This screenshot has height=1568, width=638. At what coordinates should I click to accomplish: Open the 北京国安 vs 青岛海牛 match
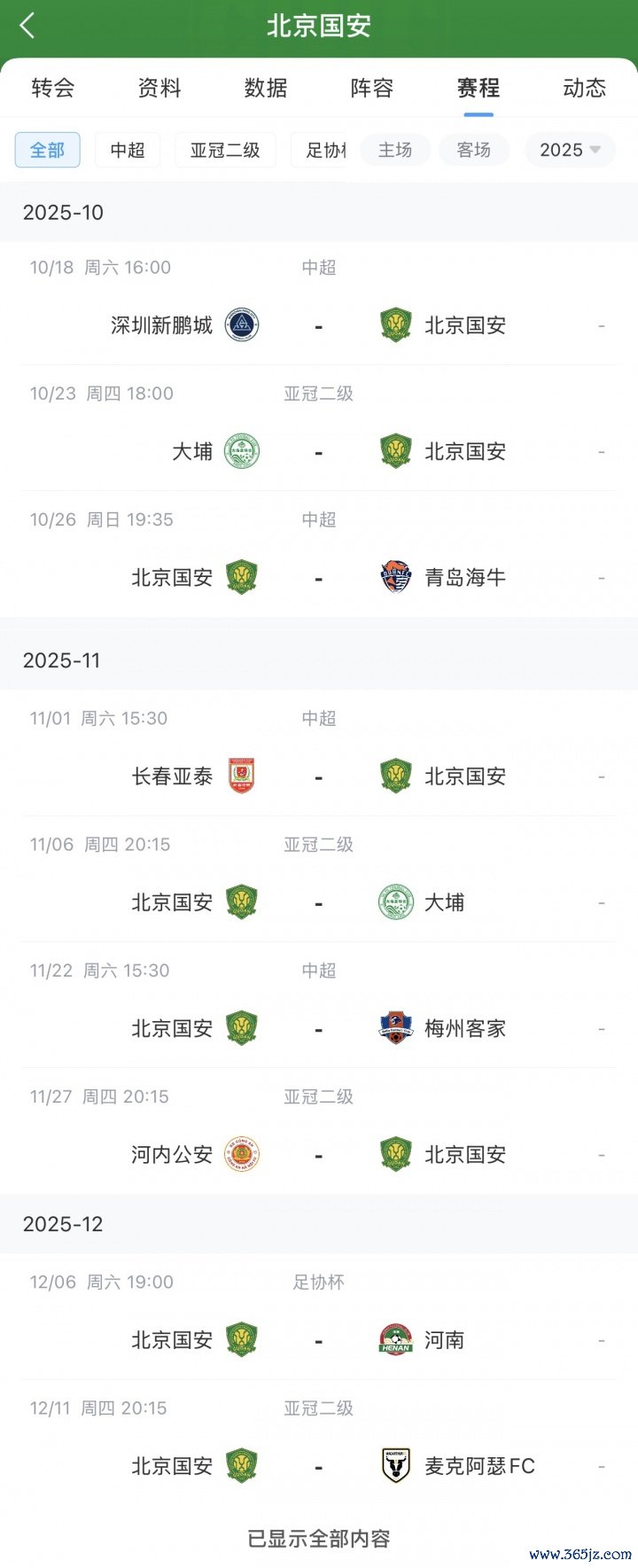(319, 578)
